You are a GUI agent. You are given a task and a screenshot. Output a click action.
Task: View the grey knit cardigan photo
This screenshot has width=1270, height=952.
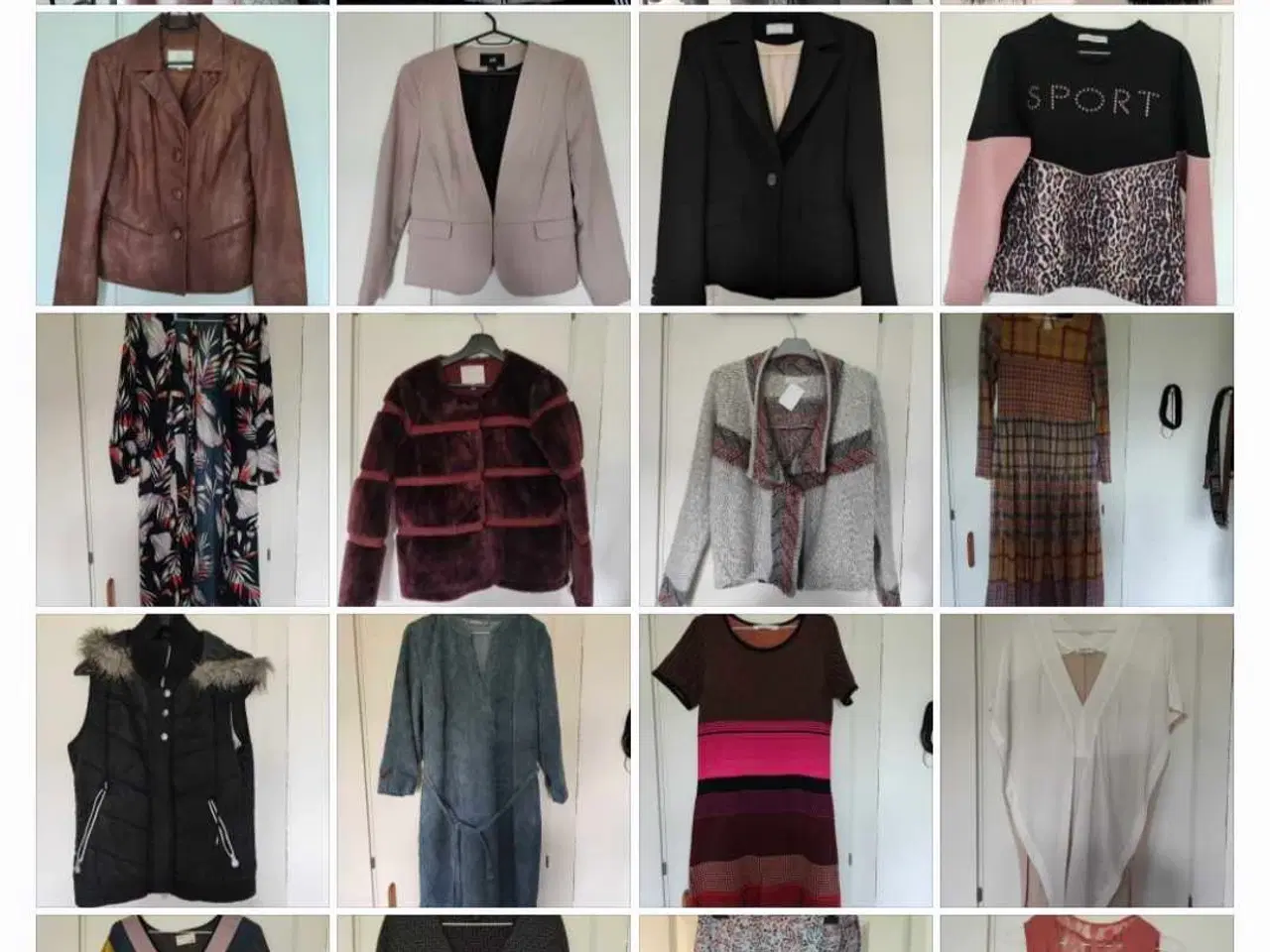click(785, 460)
